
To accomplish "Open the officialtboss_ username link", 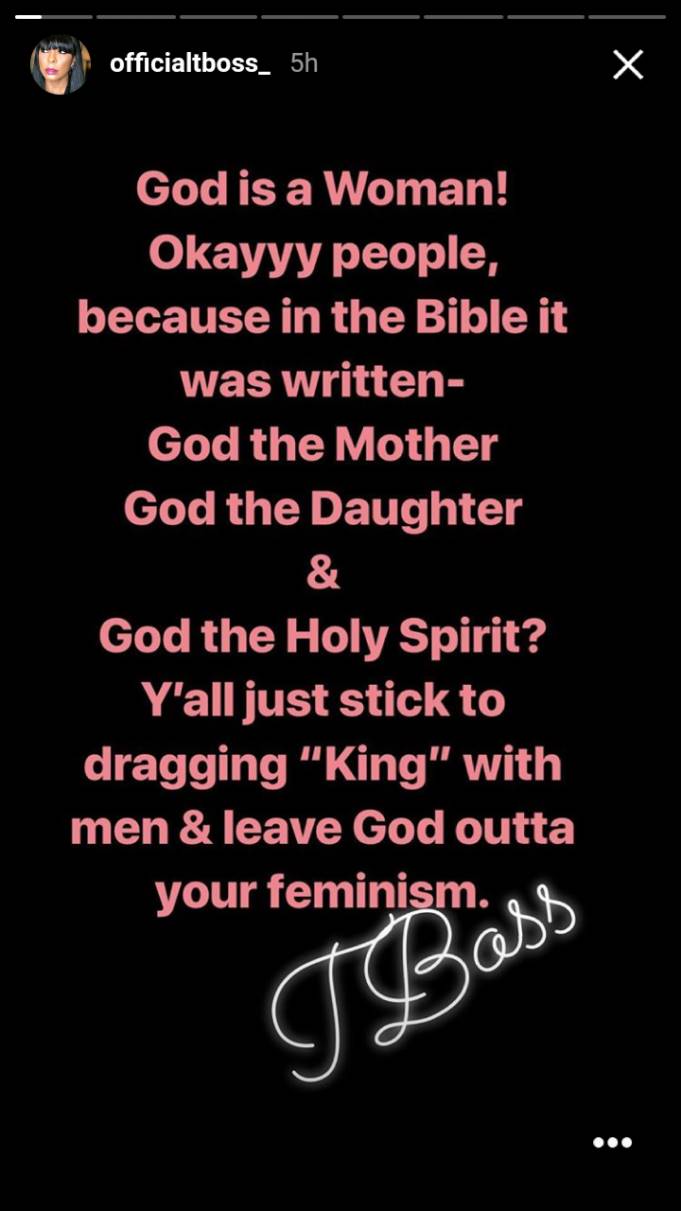I will [190, 63].
